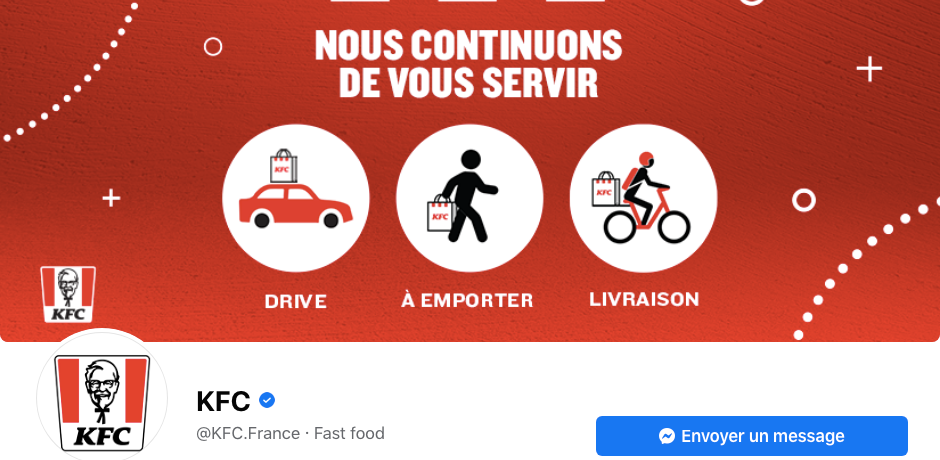Tap the blue verified badge next to KFC
940x460 pixels.
(x=267, y=401)
